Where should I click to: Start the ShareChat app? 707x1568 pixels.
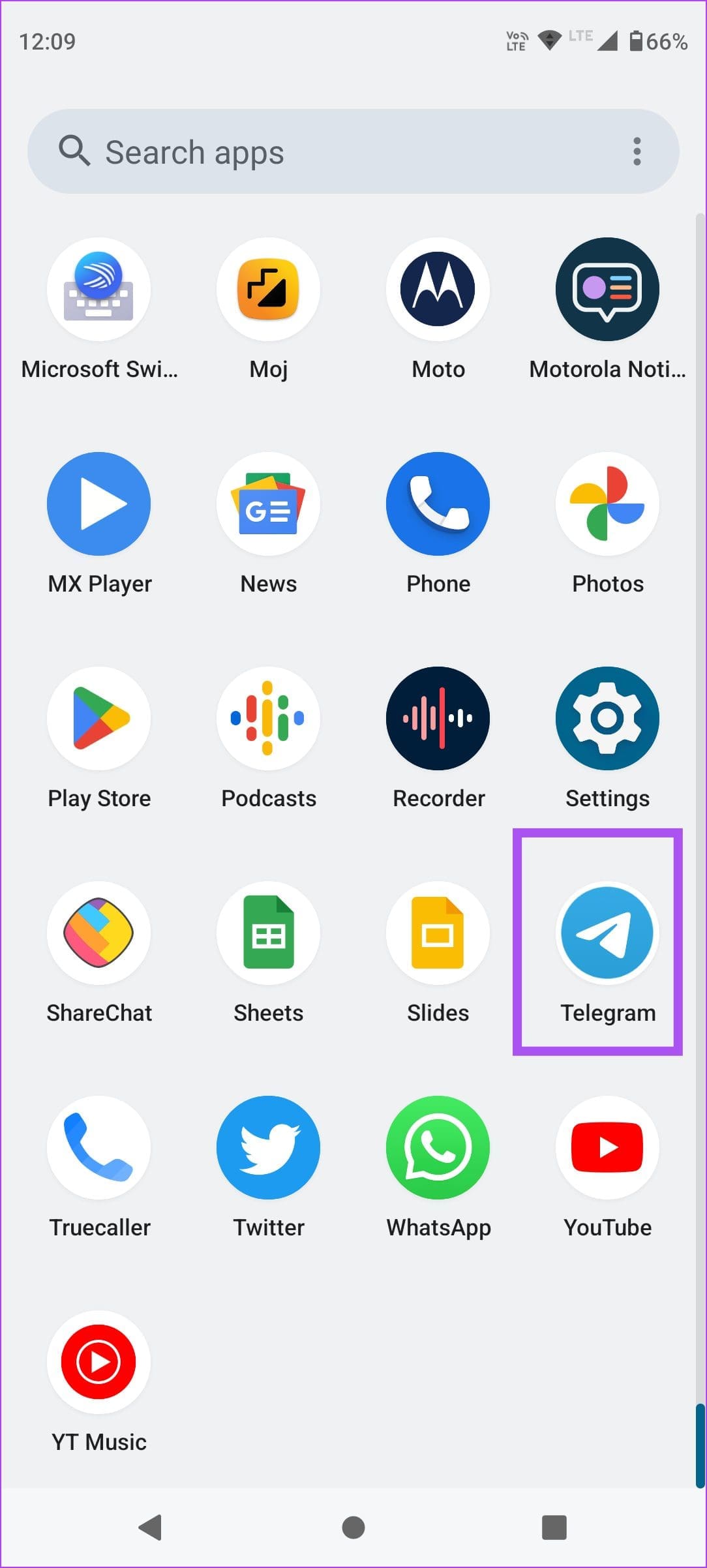(98, 933)
